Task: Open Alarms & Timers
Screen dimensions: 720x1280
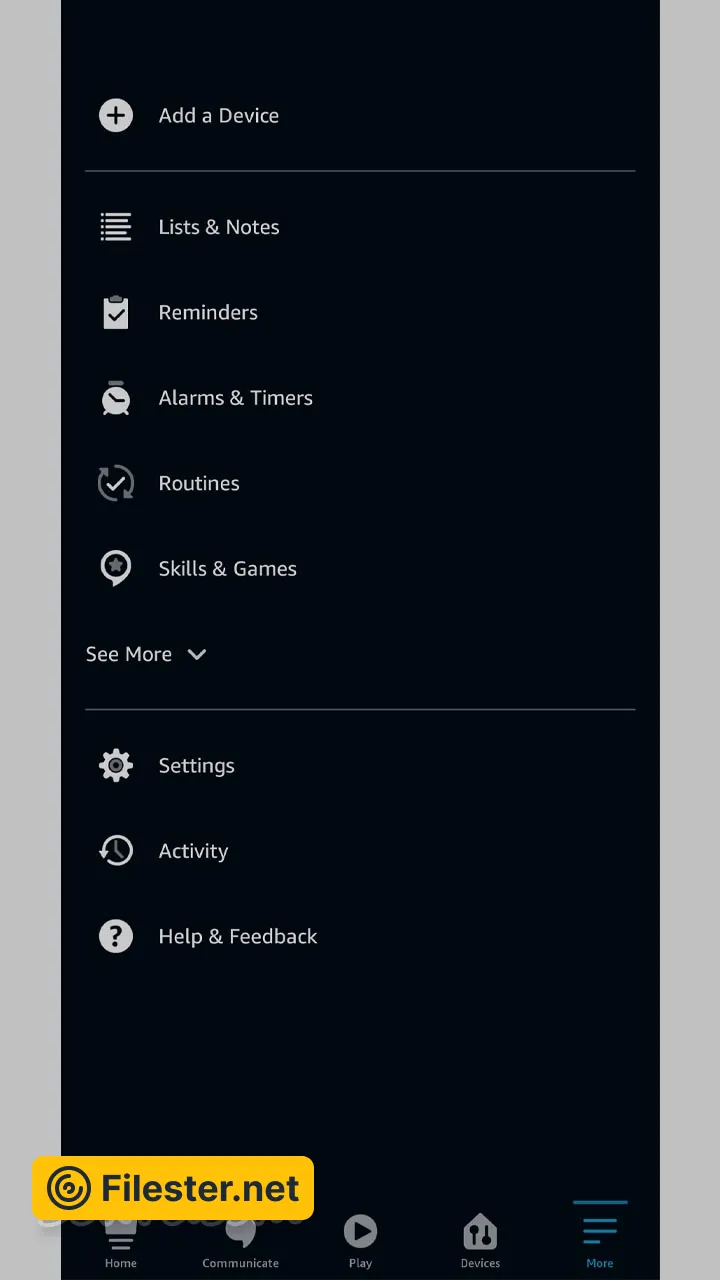Action: click(x=235, y=398)
